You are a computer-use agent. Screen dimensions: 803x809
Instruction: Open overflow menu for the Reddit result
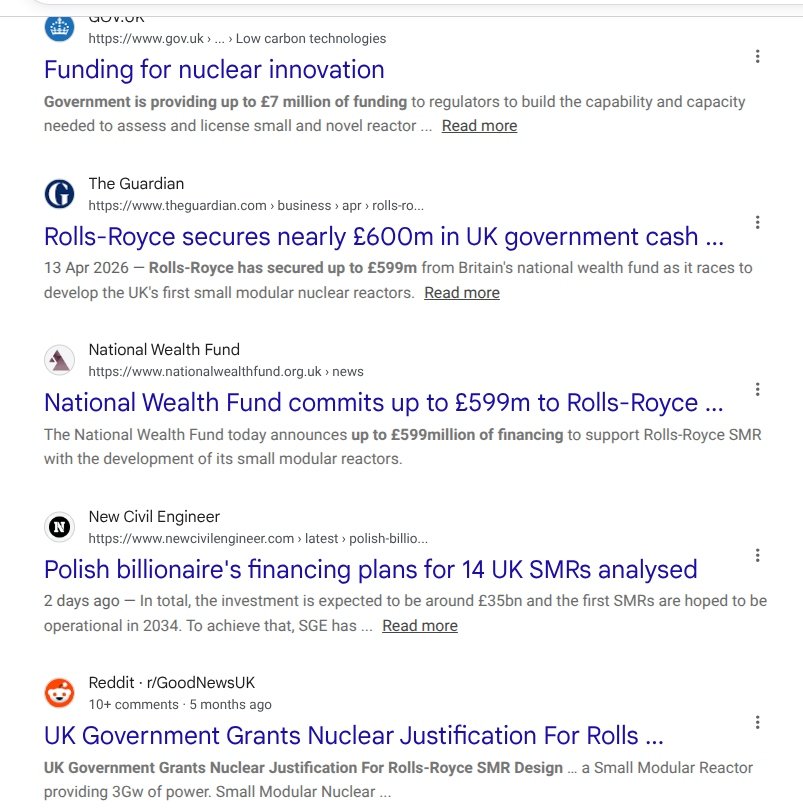pyautogui.click(x=757, y=722)
